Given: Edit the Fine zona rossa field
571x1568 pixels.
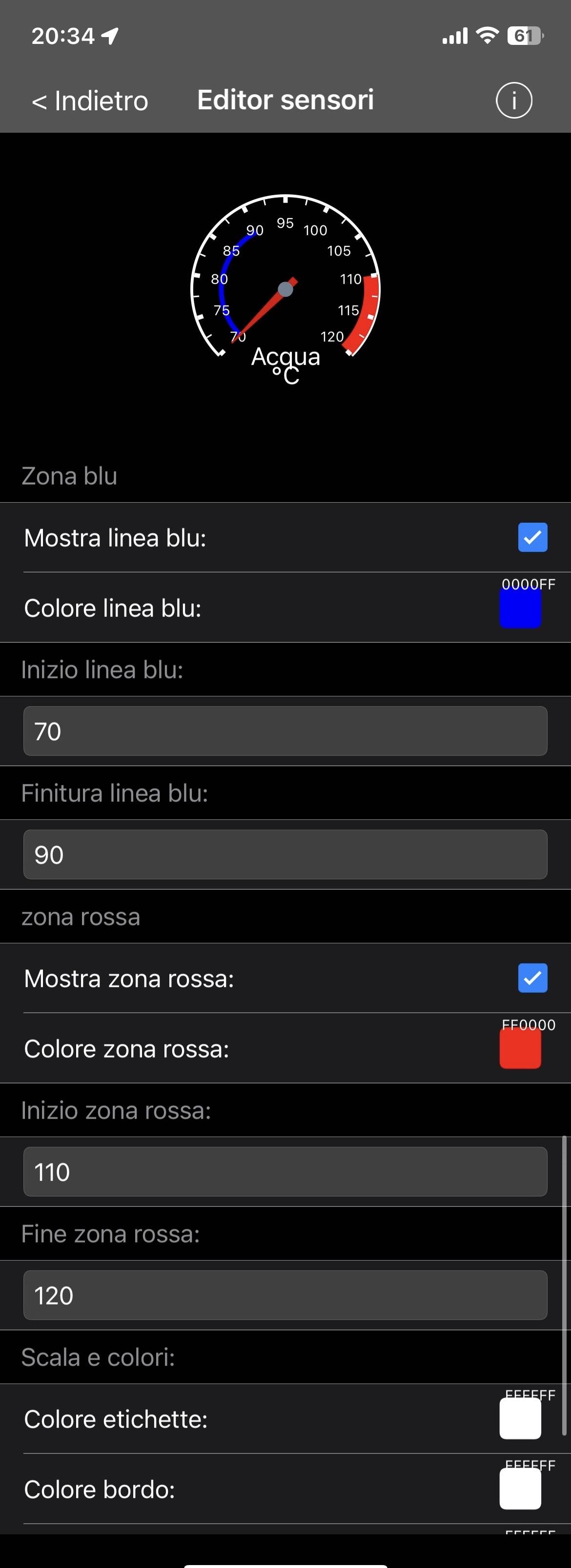Looking at the screenshot, I should [285, 1295].
